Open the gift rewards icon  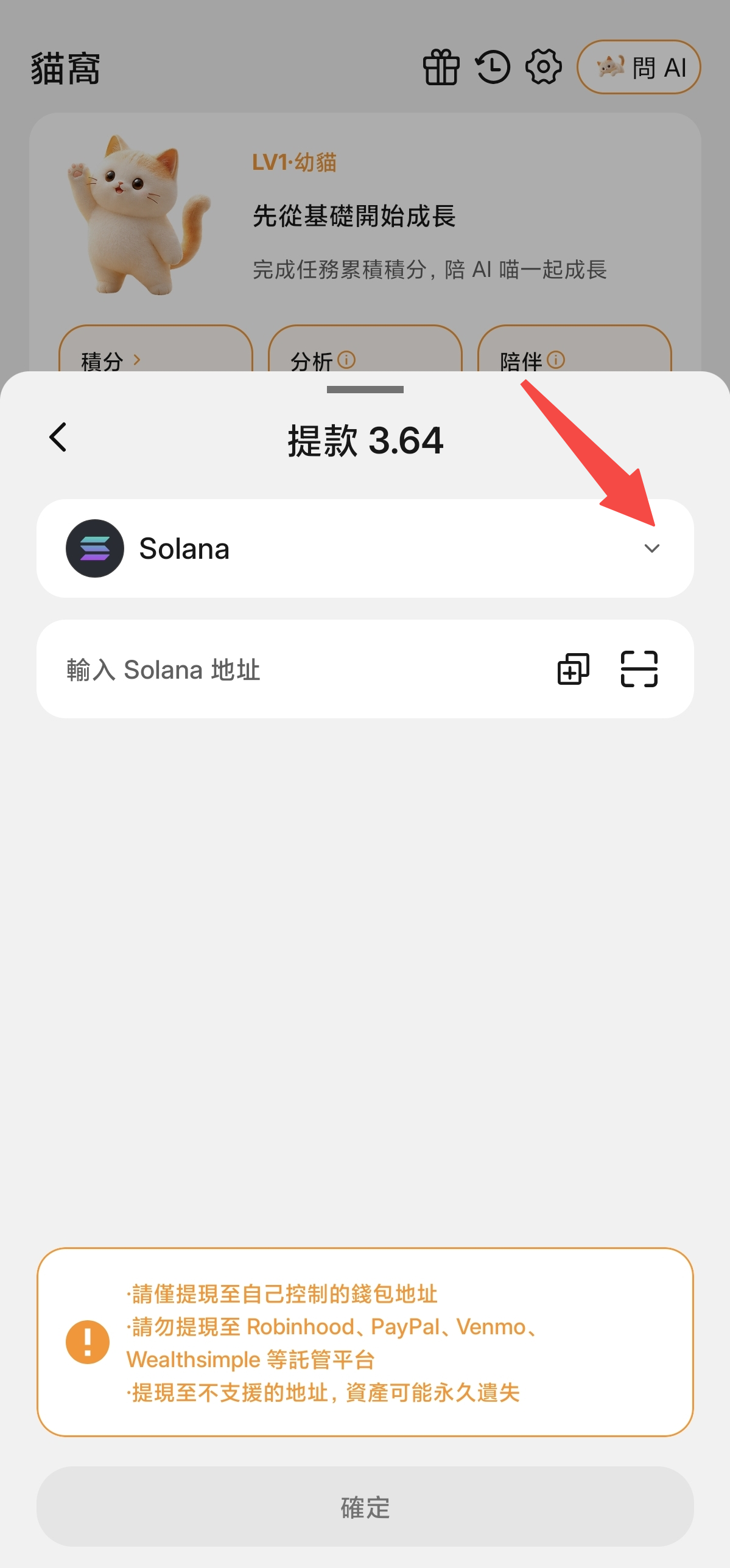click(441, 67)
